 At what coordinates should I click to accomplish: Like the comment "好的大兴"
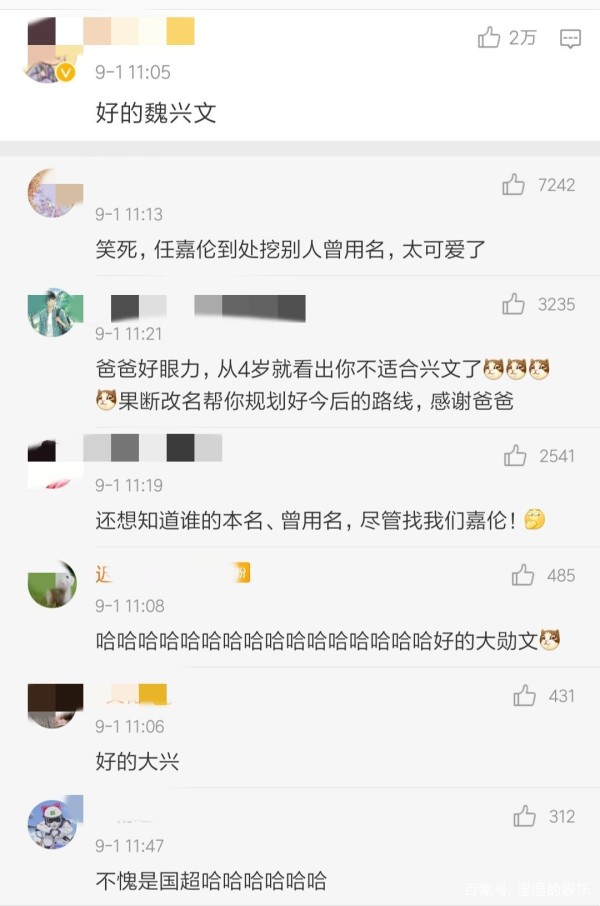click(x=525, y=696)
